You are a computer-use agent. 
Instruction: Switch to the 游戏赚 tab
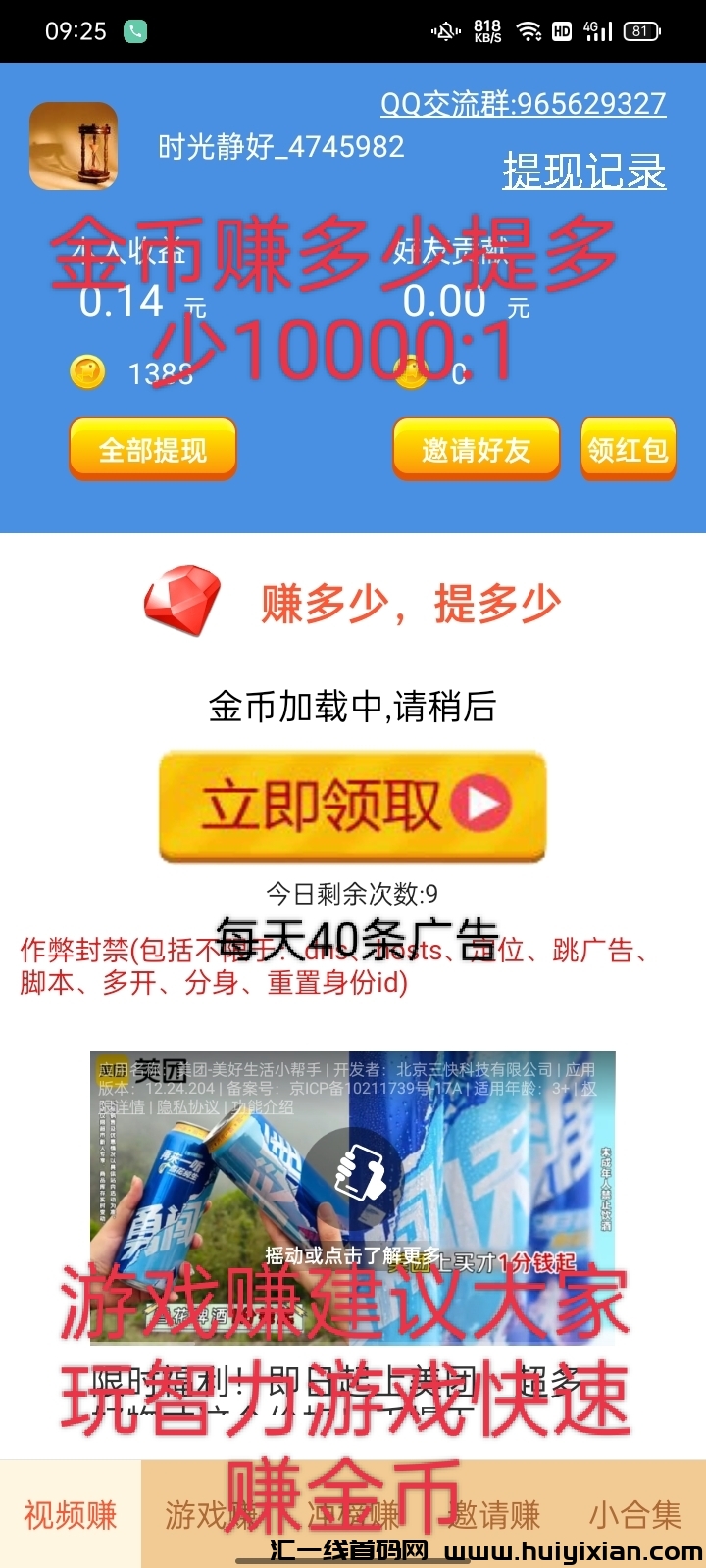(x=211, y=1515)
